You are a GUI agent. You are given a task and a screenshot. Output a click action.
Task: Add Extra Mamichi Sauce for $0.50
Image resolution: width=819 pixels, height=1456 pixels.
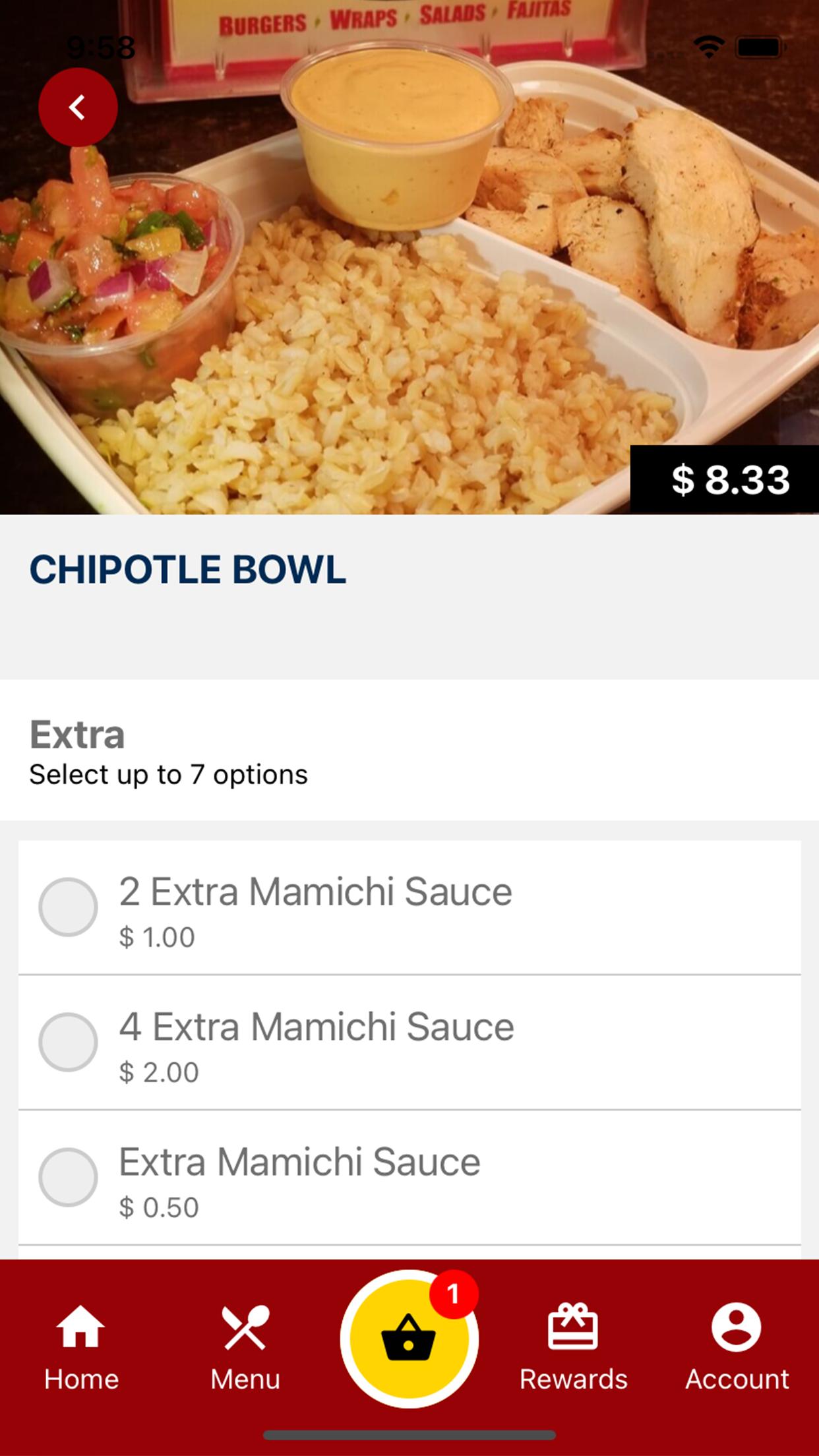409,1178
